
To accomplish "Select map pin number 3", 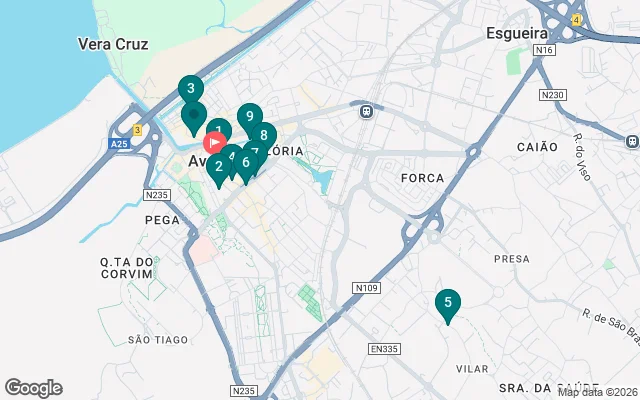I will [x=190, y=88].
